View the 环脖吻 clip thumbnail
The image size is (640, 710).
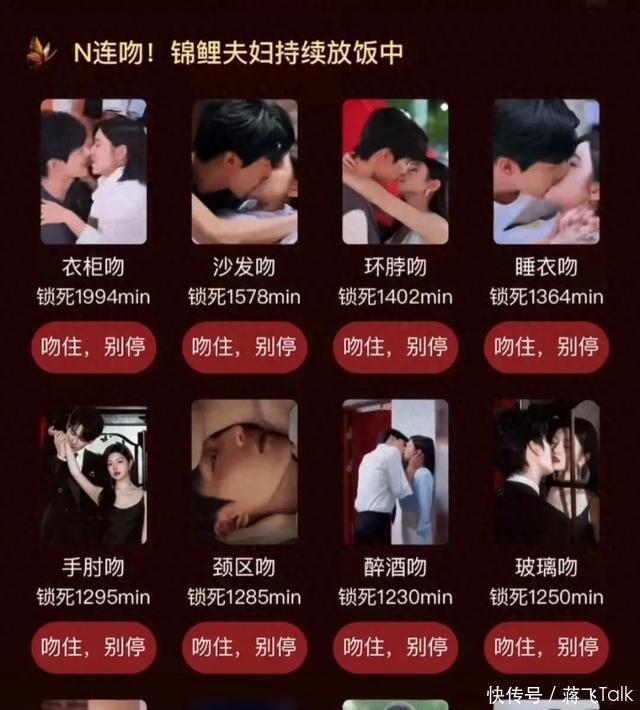click(395, 172)
